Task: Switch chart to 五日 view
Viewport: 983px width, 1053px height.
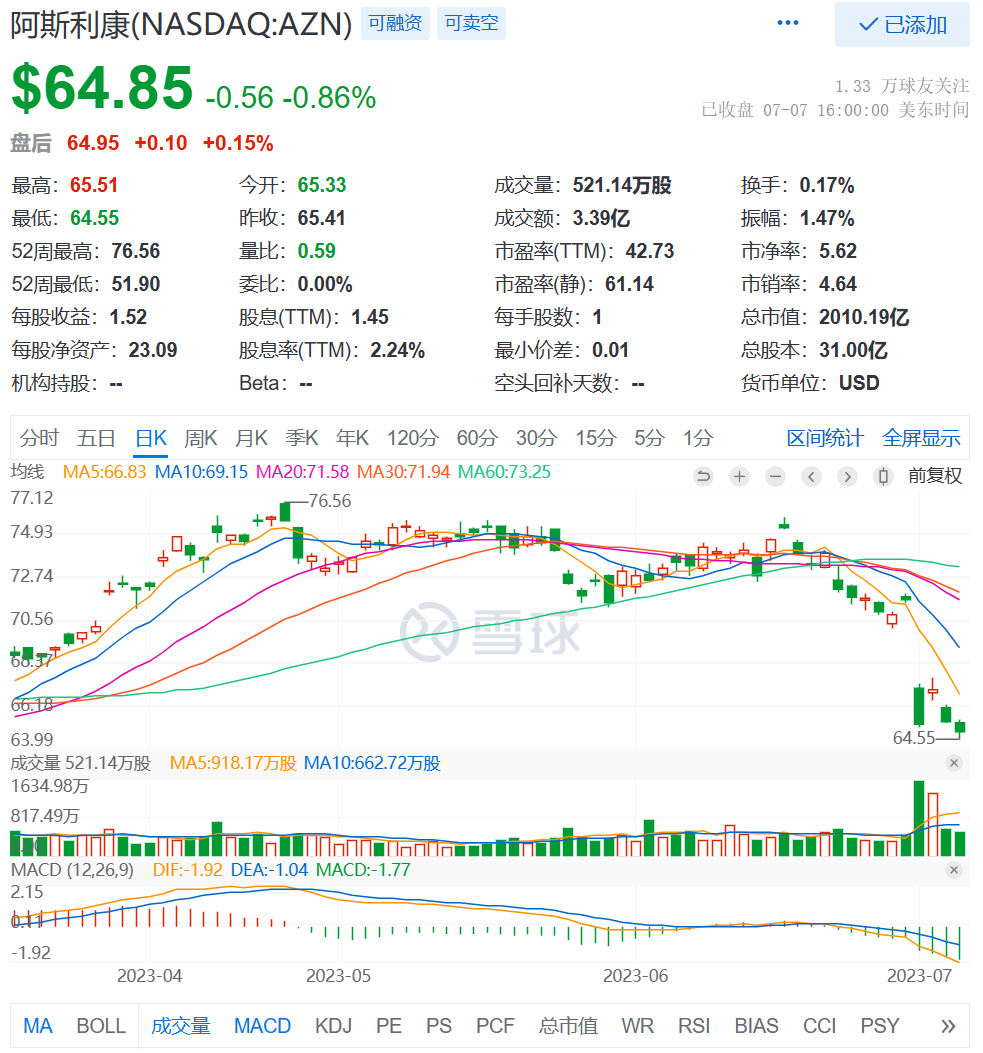Action: 96,438
